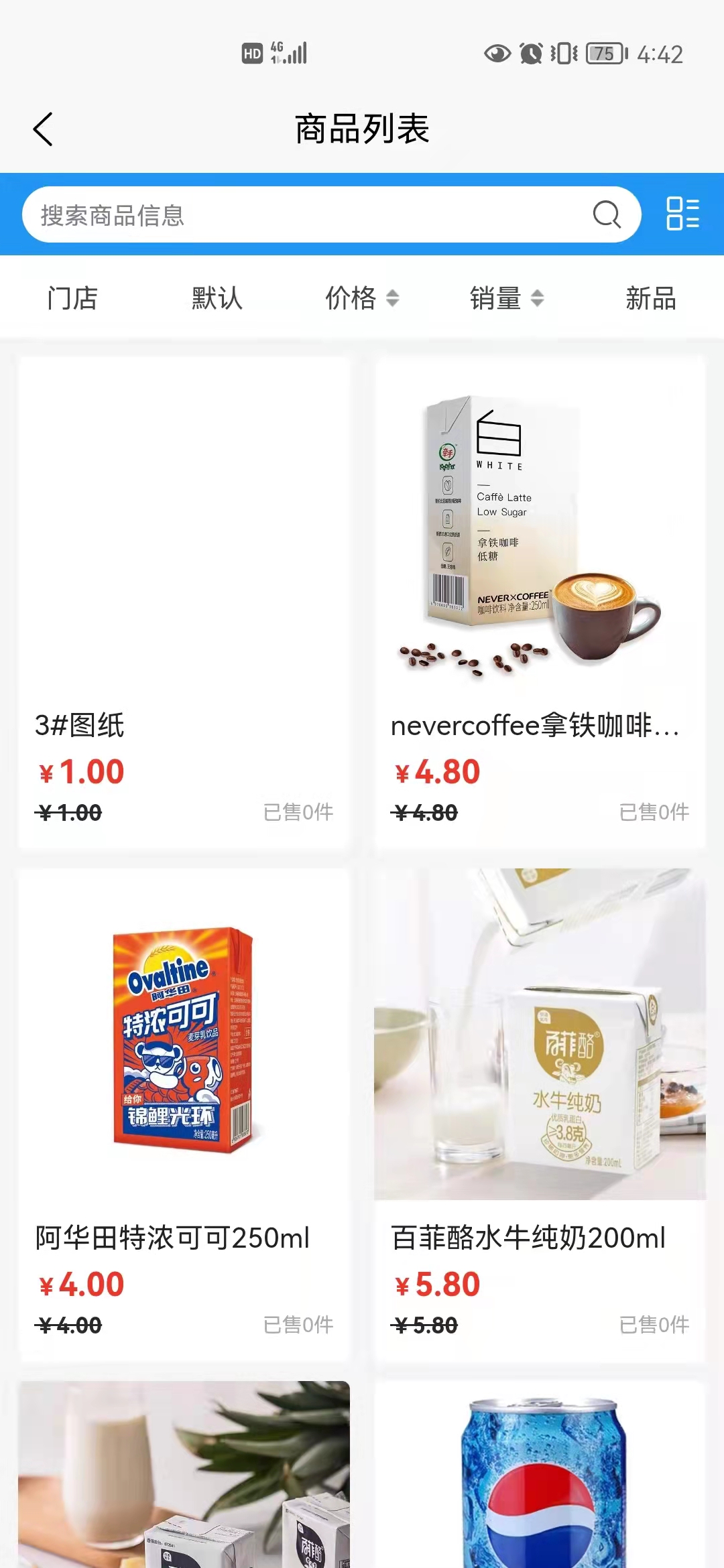Sort products by 销量
Screen dimensions: 724x1568
[x=506, y=298]
